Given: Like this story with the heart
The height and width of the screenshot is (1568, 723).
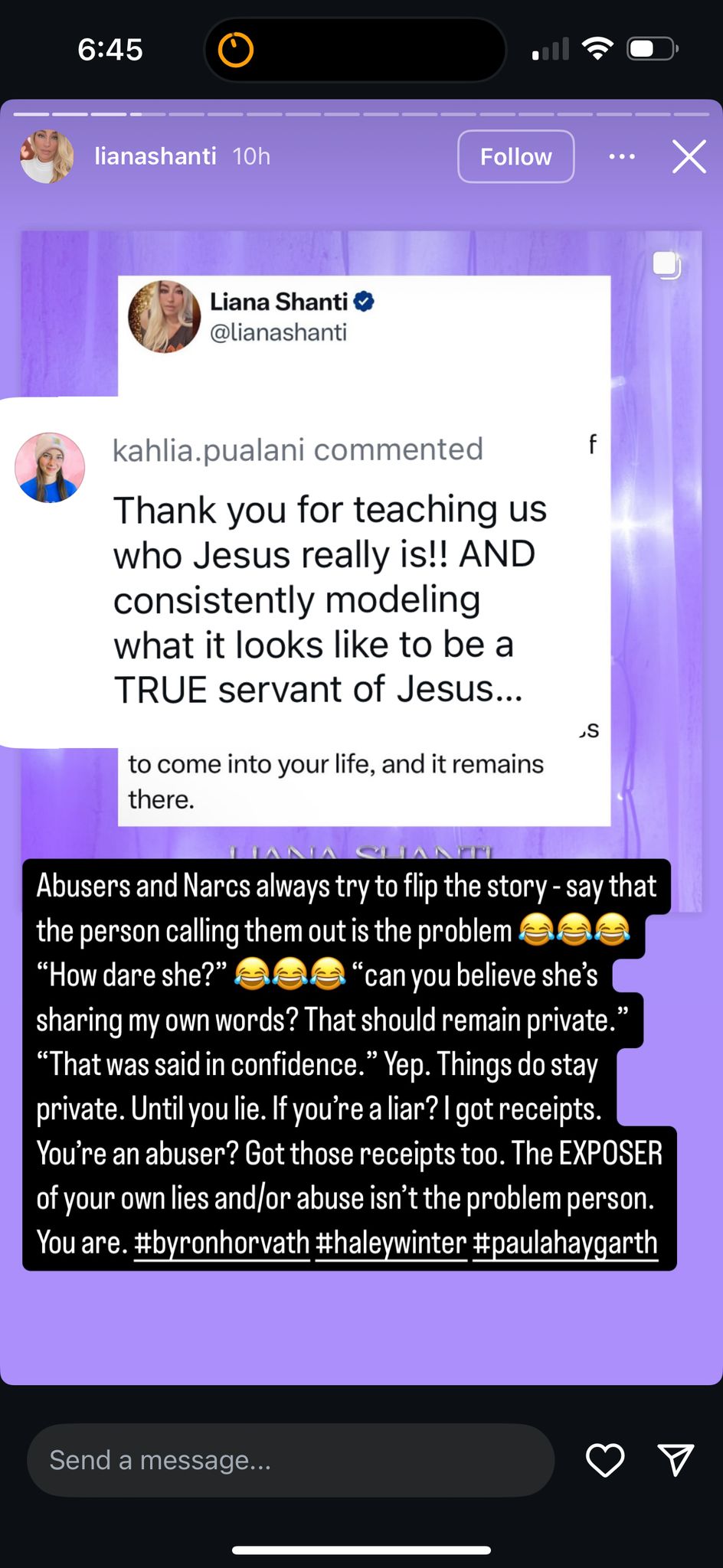Looking at the screenshot, I should (x=604, y=1460).
